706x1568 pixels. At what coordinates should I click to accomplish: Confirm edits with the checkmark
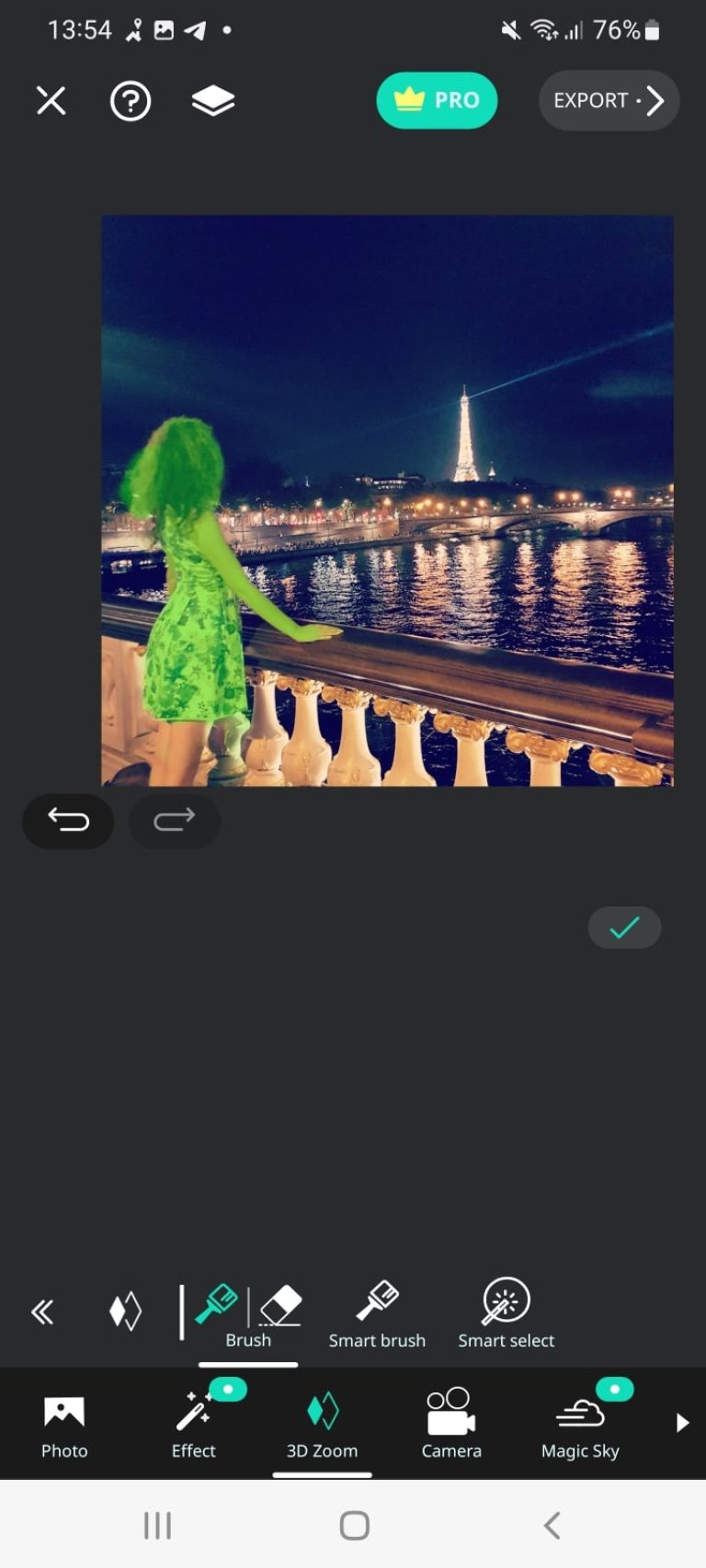[x=624, y=927]
